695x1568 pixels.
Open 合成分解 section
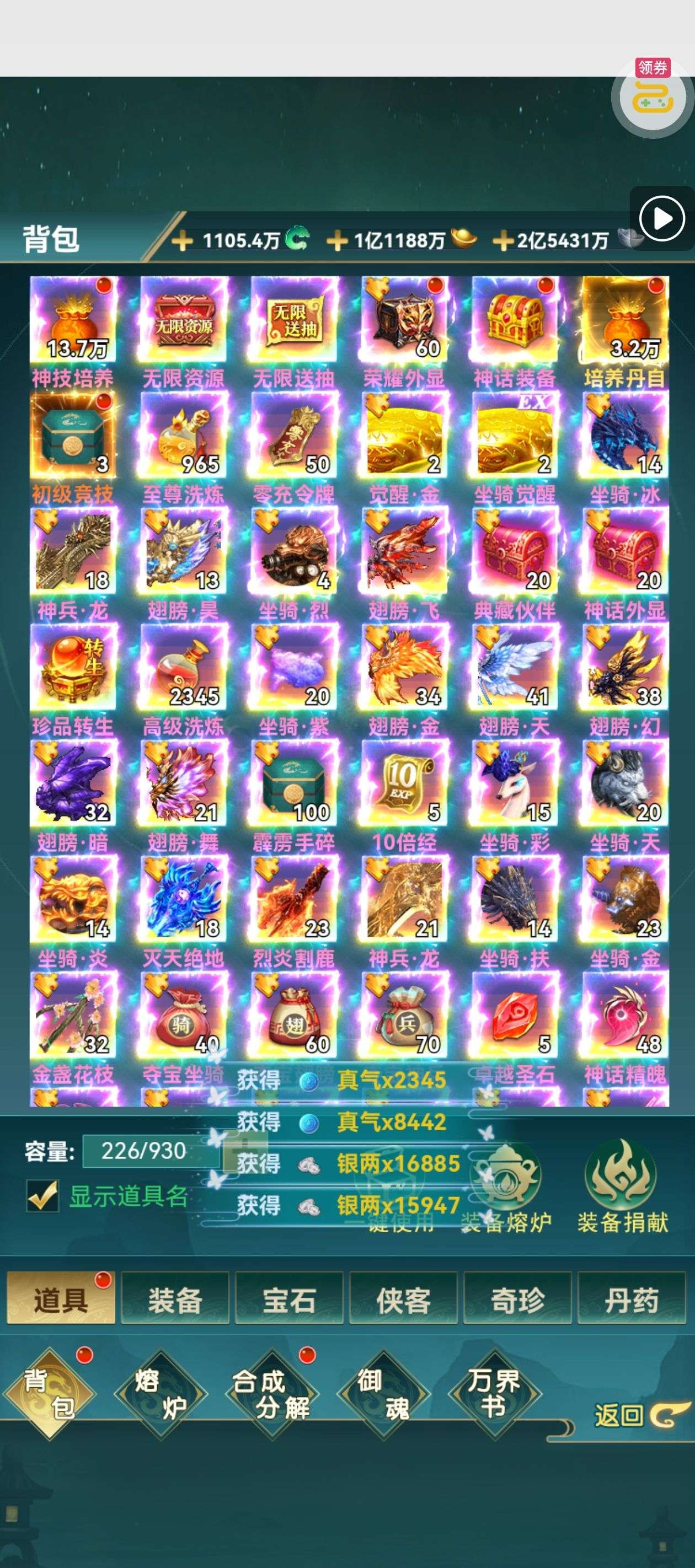click(271, 1394)
